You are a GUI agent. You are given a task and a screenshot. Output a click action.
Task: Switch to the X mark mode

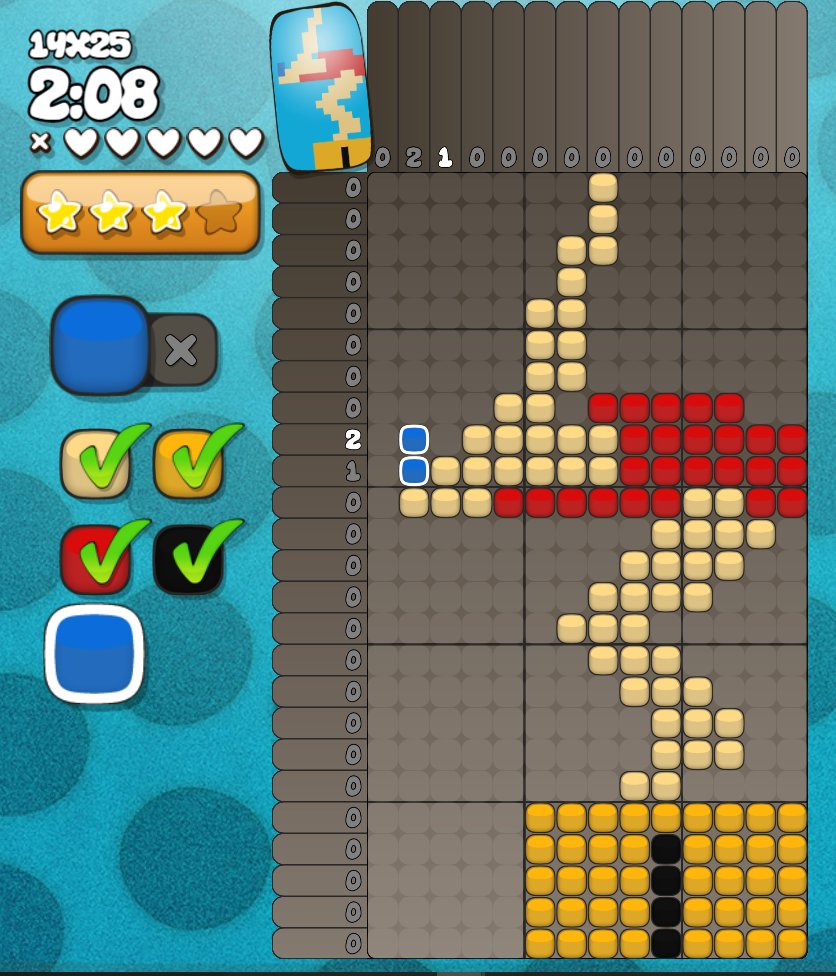click(x=182, y=349)
